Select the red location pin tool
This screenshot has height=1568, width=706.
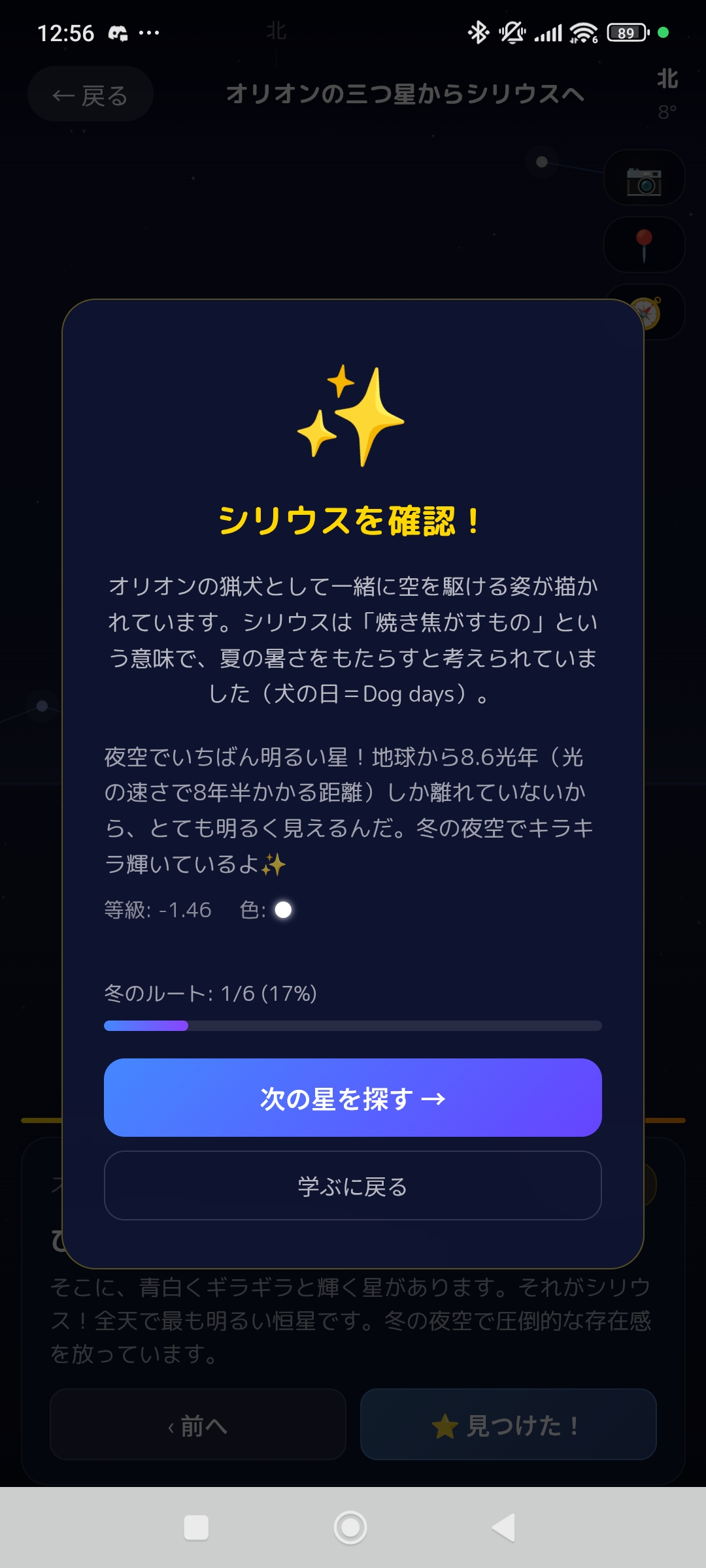[x=644, y=245]
